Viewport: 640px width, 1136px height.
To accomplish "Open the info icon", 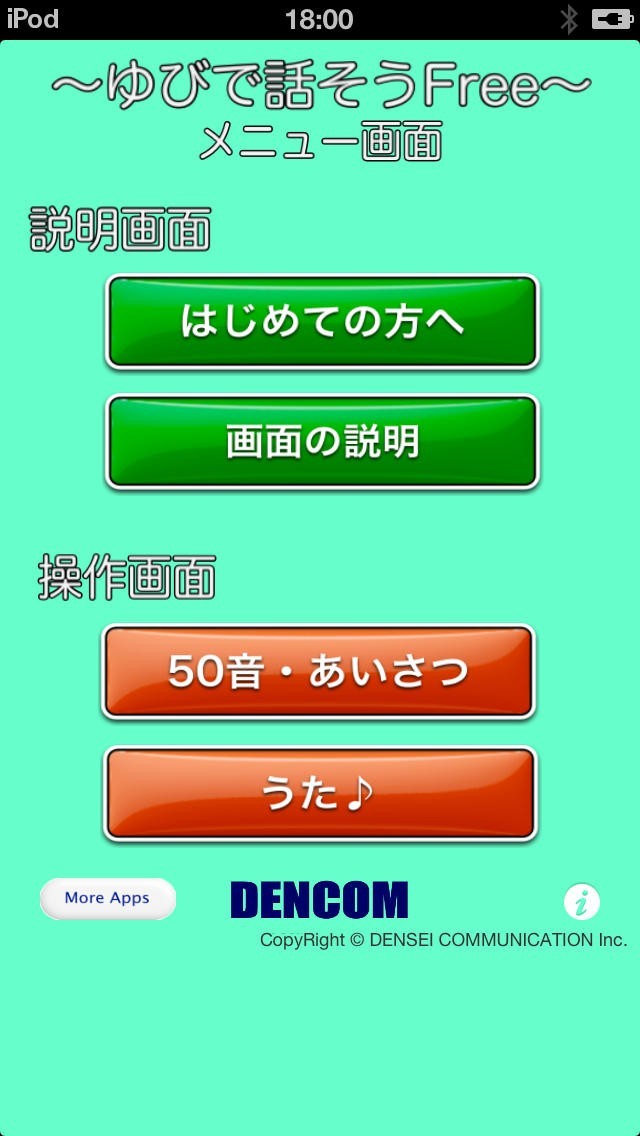I will (581, 902).
